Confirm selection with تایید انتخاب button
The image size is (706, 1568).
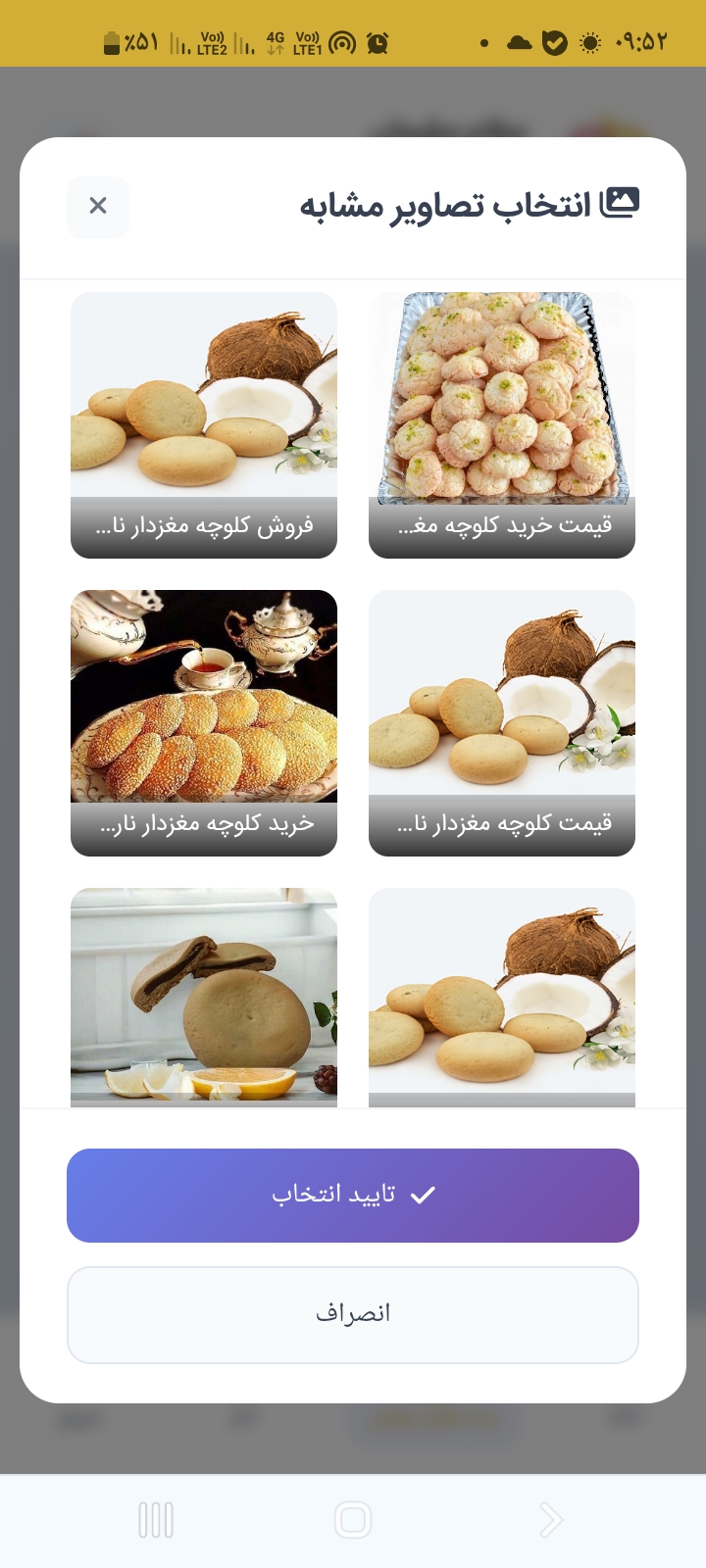(x=353, y=1195)
